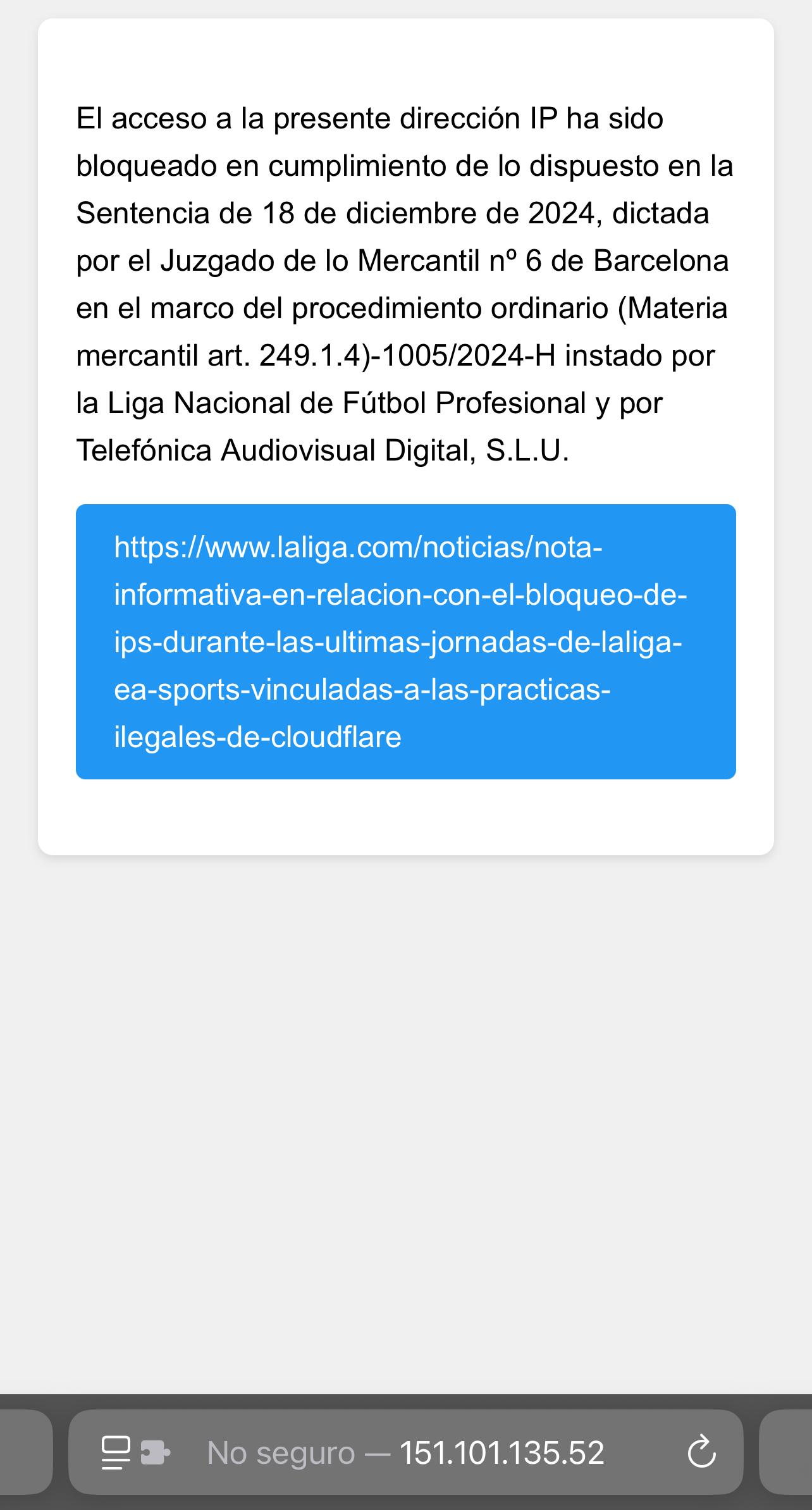Open the page format menu icon
The width and height of the screenshot is (812, 1510).
116,1452
